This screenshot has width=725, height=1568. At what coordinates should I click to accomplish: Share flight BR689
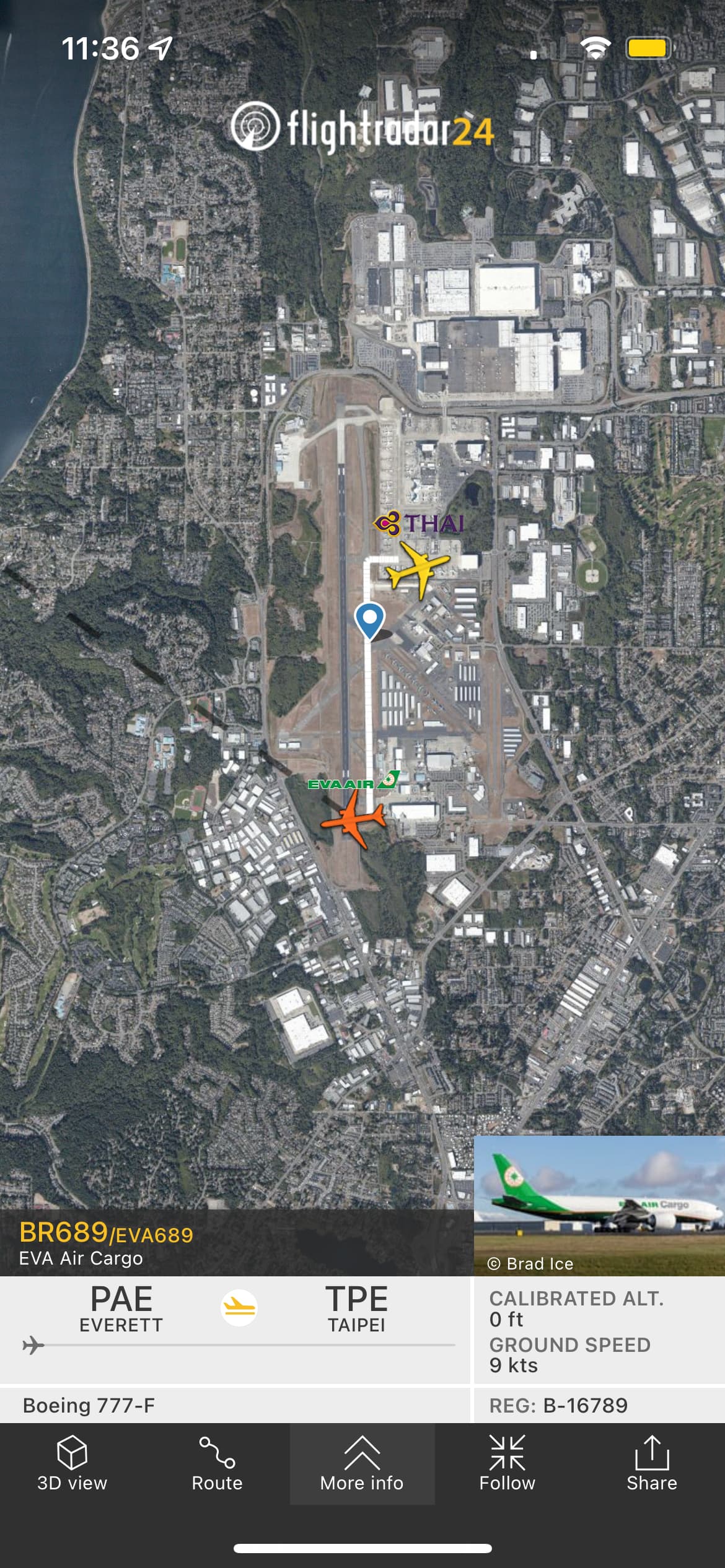pos(651,1464)
